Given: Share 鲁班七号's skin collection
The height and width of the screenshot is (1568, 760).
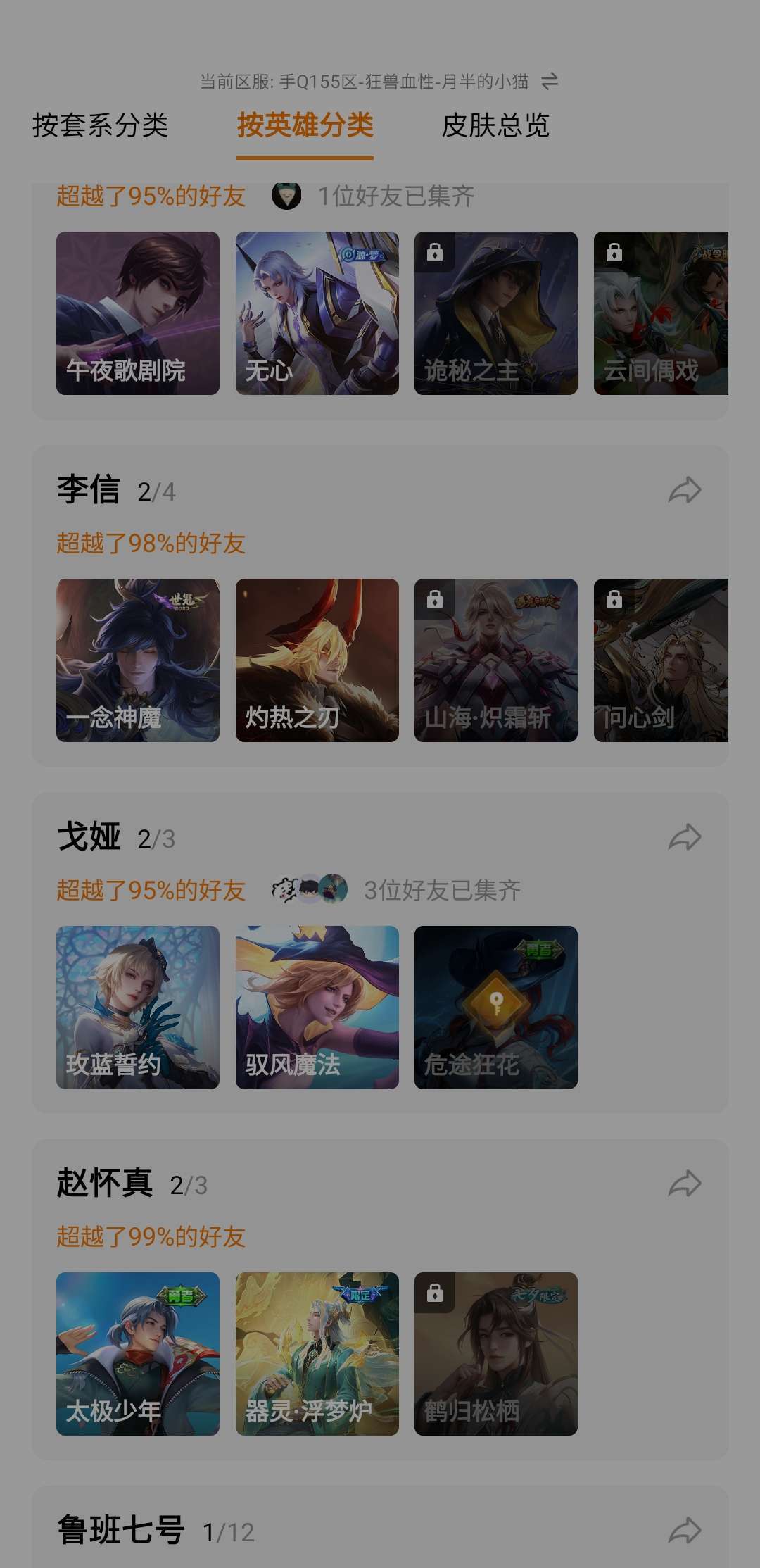Looking at the screenshot, I should click(x=685, y=1531).
